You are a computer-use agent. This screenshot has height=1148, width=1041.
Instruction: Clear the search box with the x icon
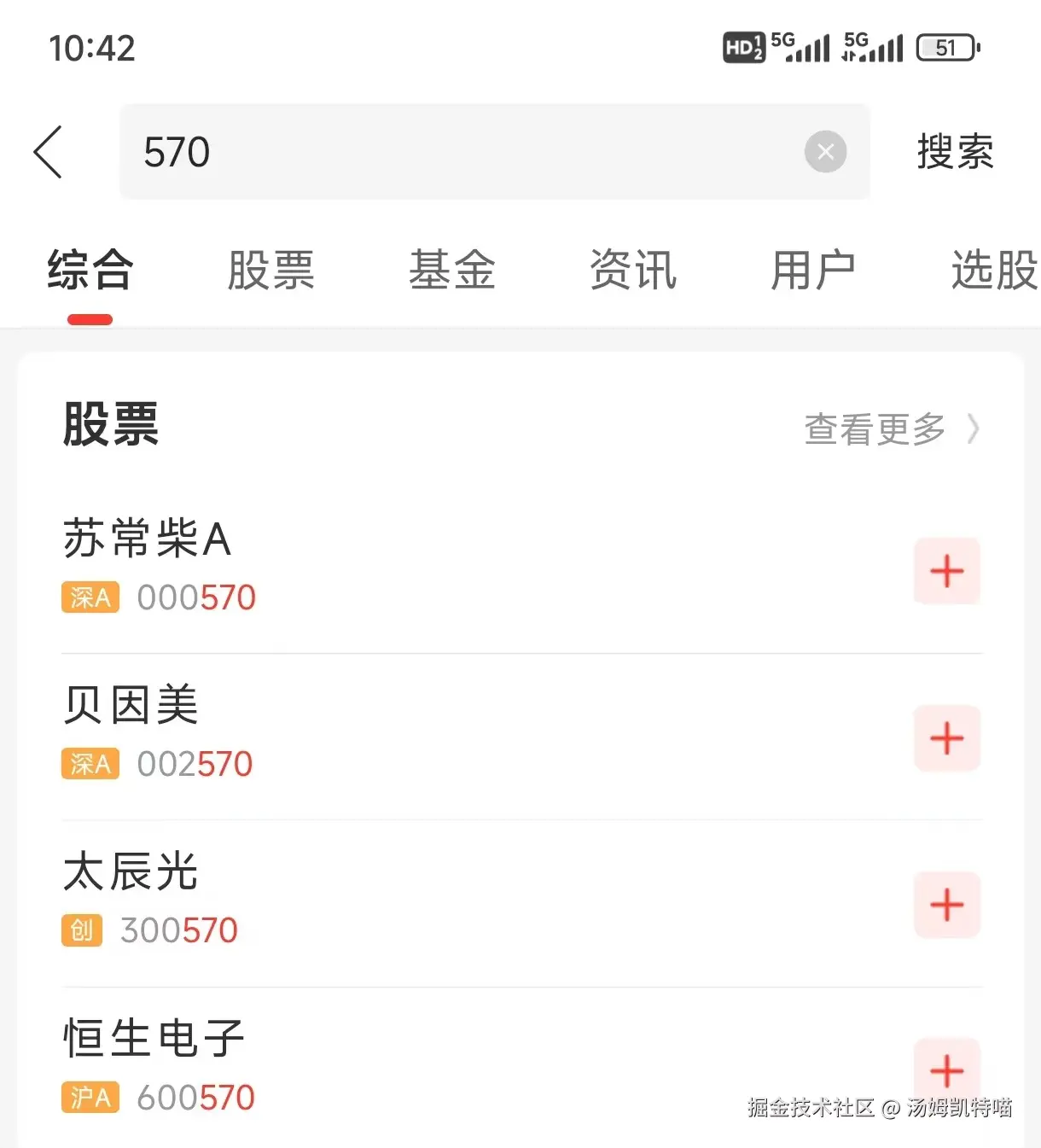[824, 152]
